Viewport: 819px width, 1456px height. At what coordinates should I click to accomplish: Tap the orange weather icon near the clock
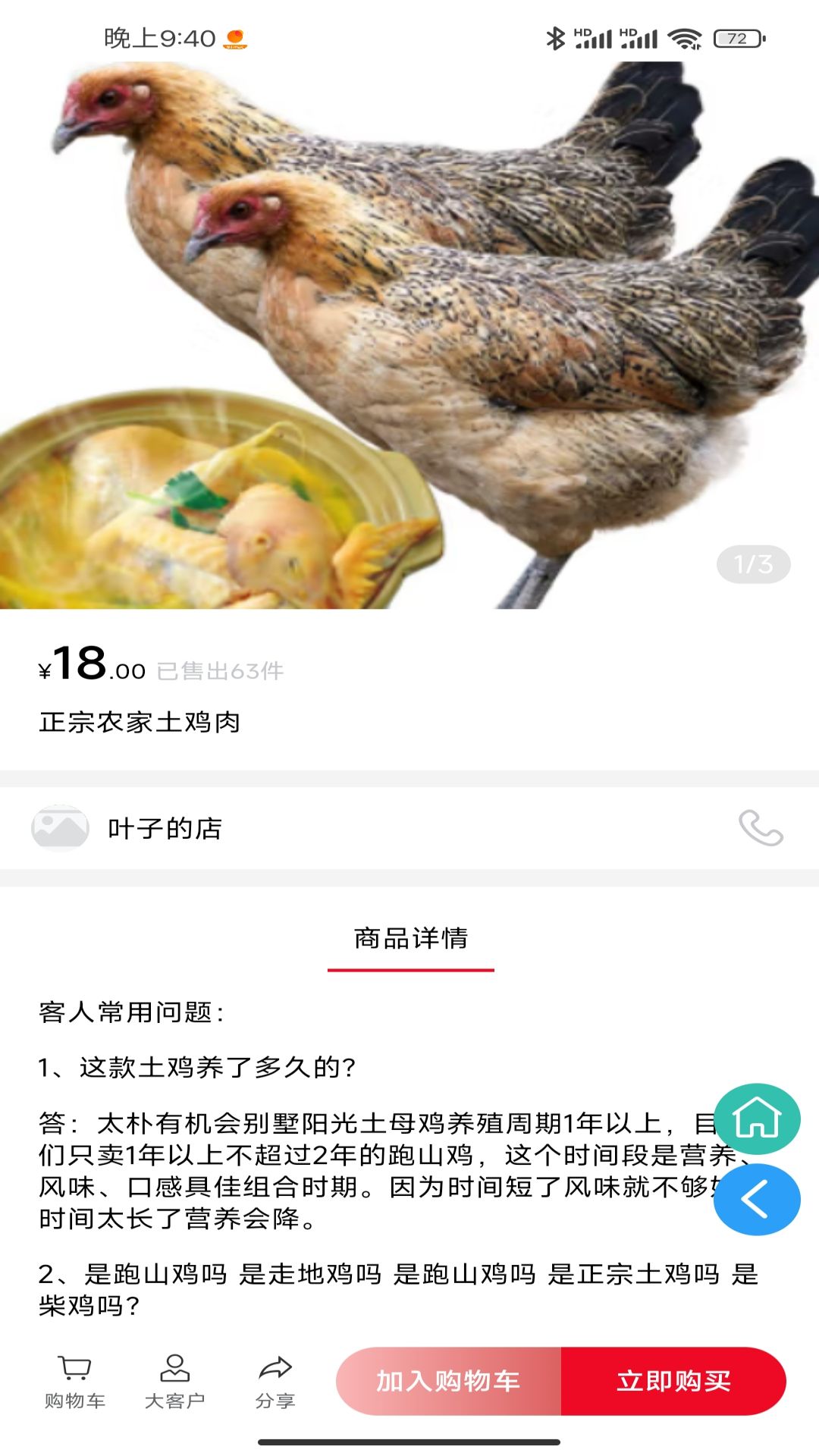[x=237, y=39]
